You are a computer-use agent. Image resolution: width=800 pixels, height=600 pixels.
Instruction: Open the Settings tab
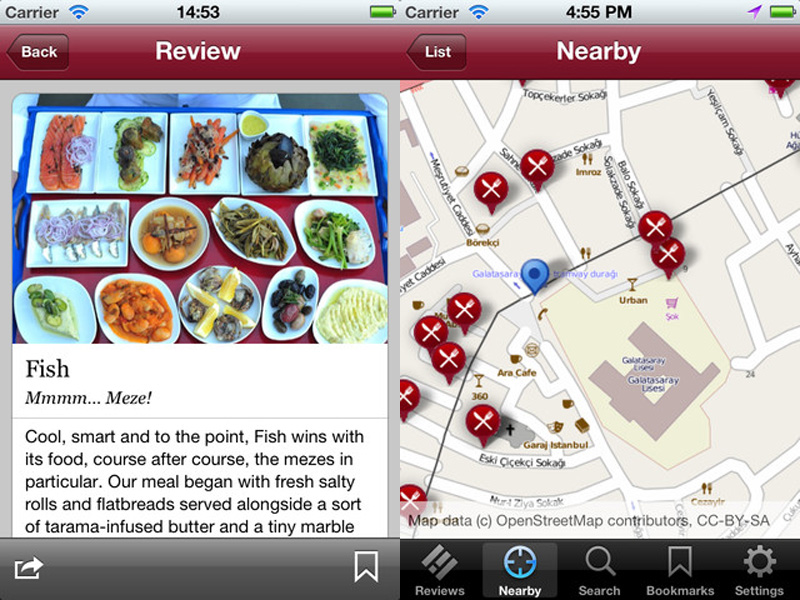760,572
